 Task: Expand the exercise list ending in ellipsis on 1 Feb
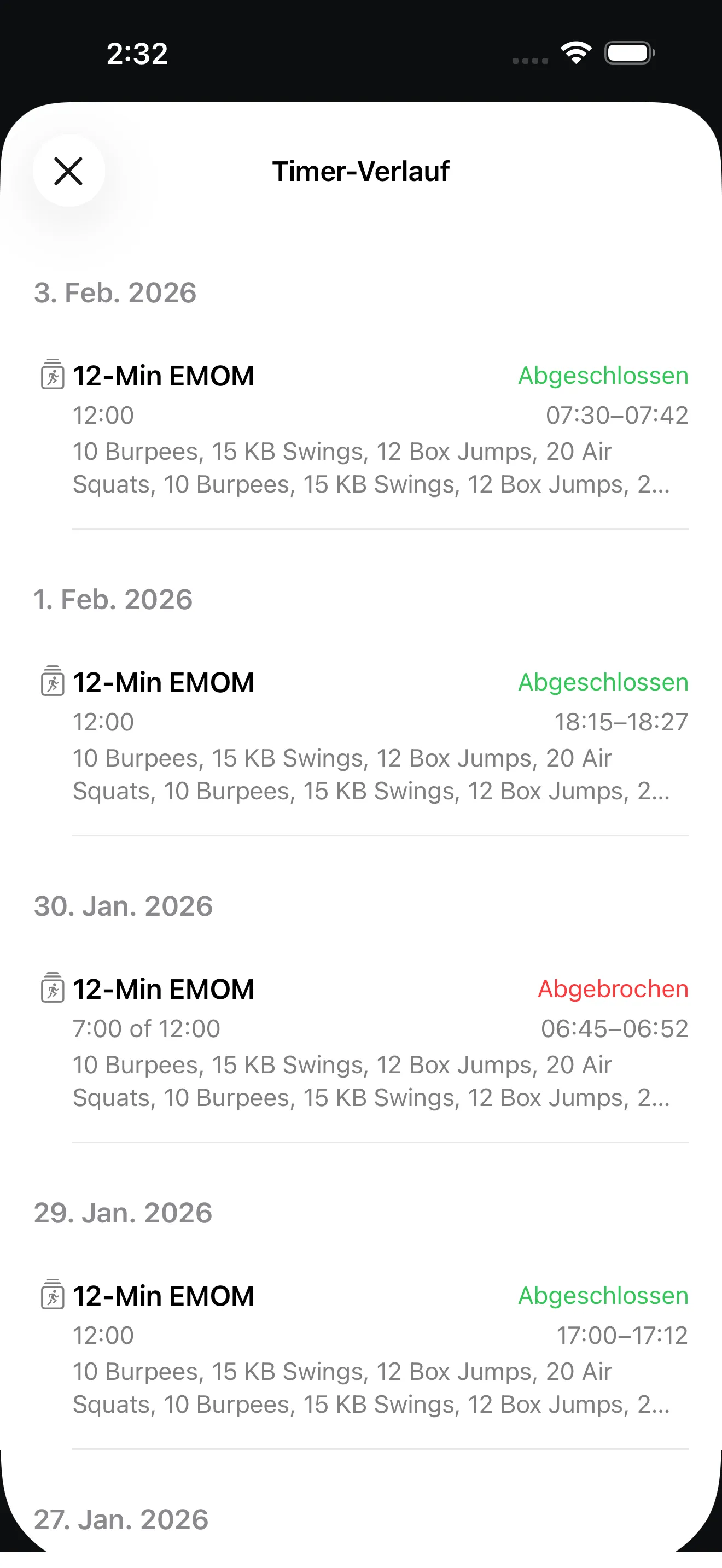[x=371, y=774]
